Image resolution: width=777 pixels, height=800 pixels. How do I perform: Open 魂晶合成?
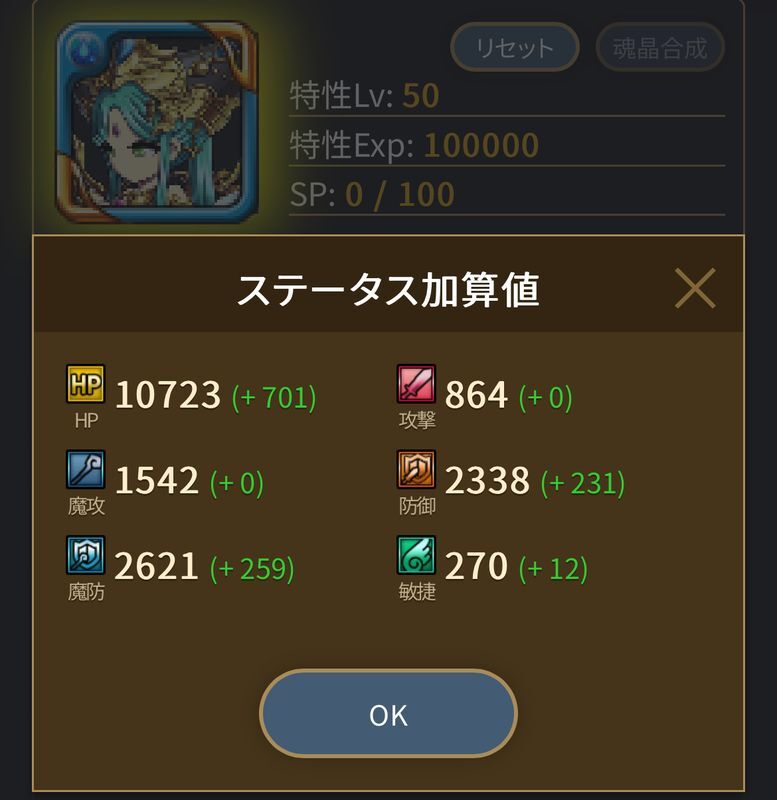pyautogui.click(x=659, y=47)
